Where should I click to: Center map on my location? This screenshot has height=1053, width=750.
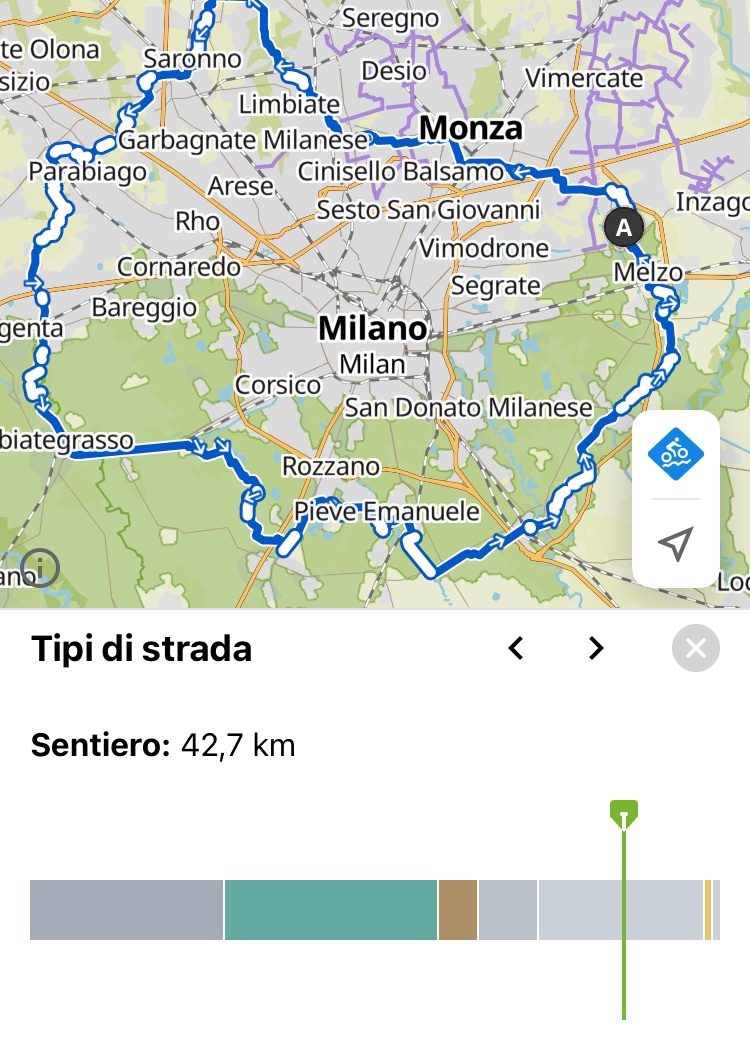pyautogui.click(x=676, y=544)
